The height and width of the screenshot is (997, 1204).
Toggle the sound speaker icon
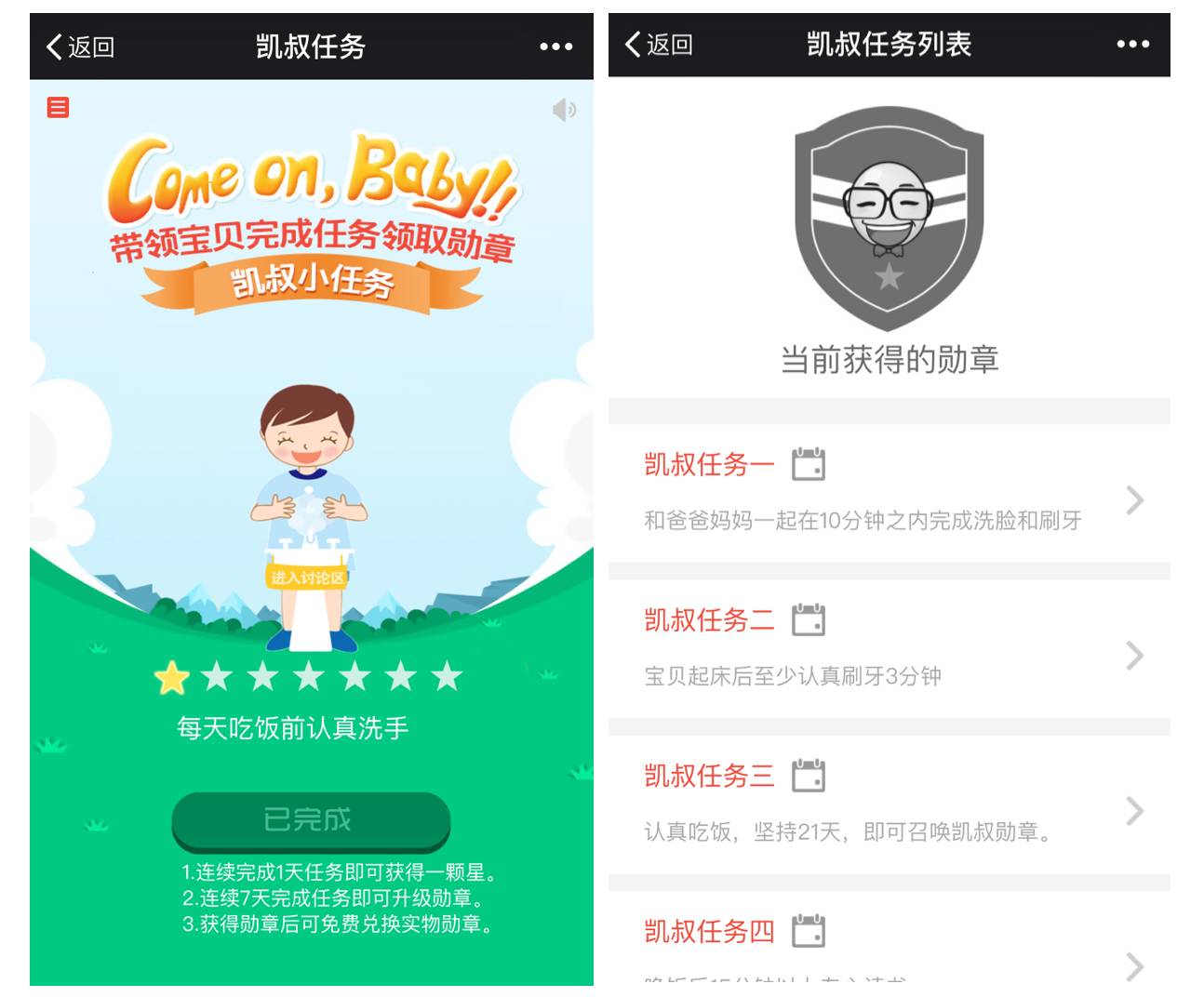563,110
